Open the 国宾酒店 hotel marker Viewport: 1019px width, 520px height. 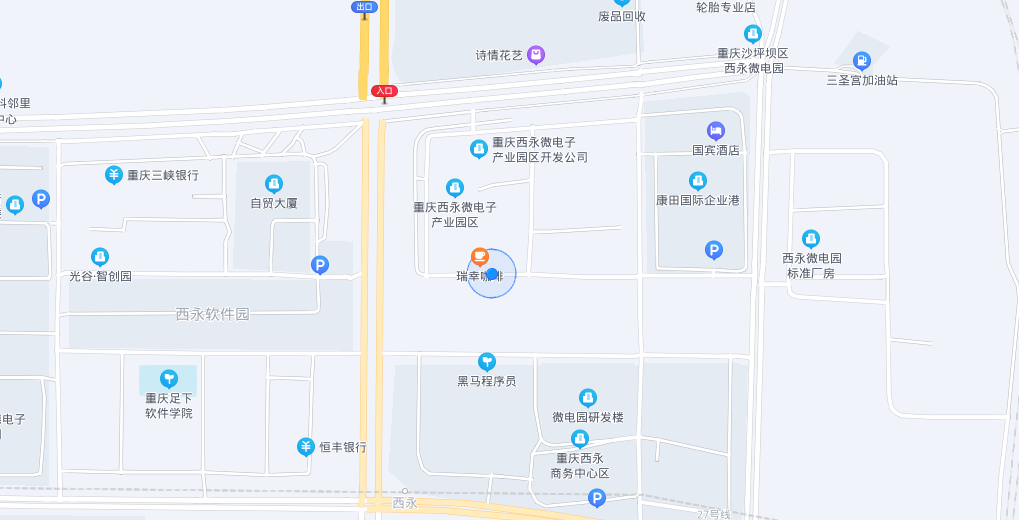(x=716, y=131)
